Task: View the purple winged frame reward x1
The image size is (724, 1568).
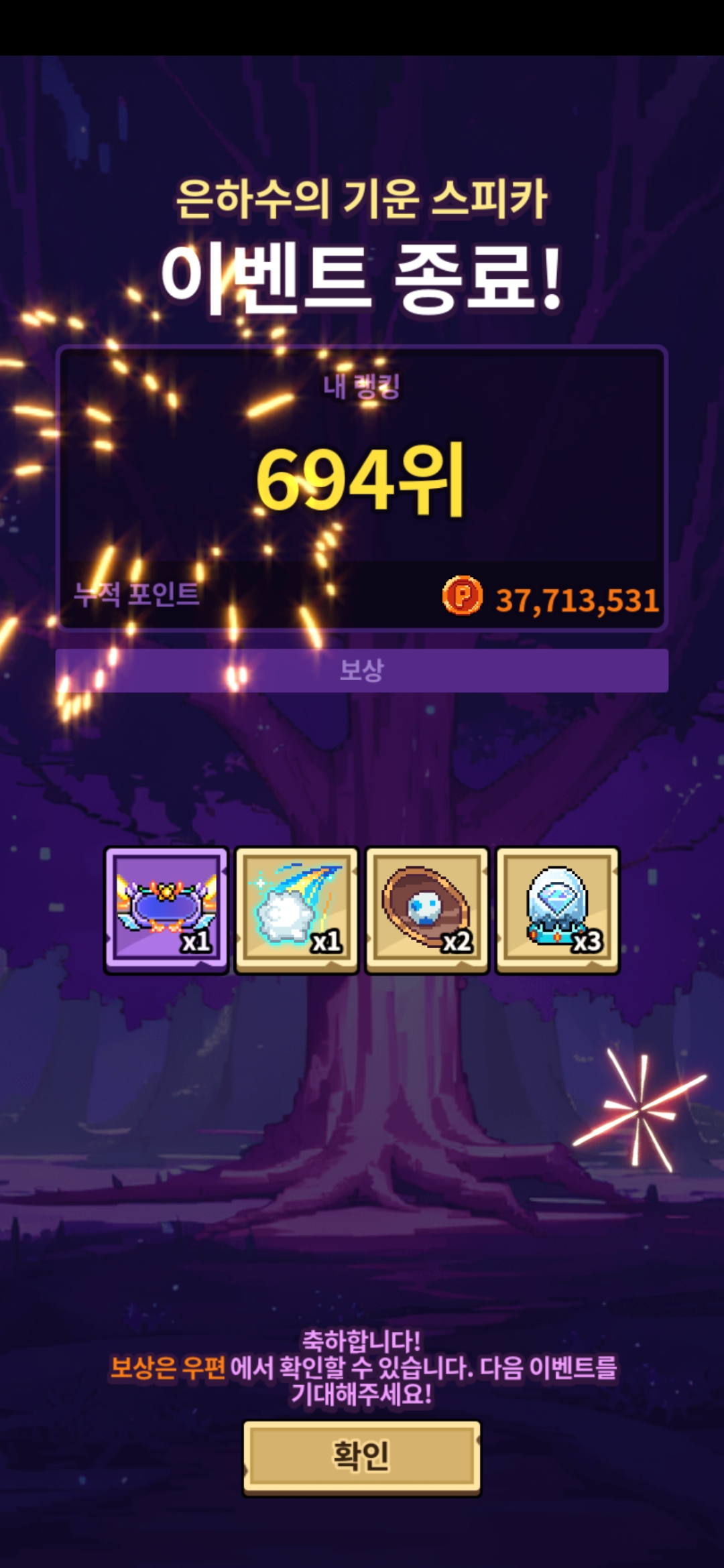Action: tap(166, 909)
